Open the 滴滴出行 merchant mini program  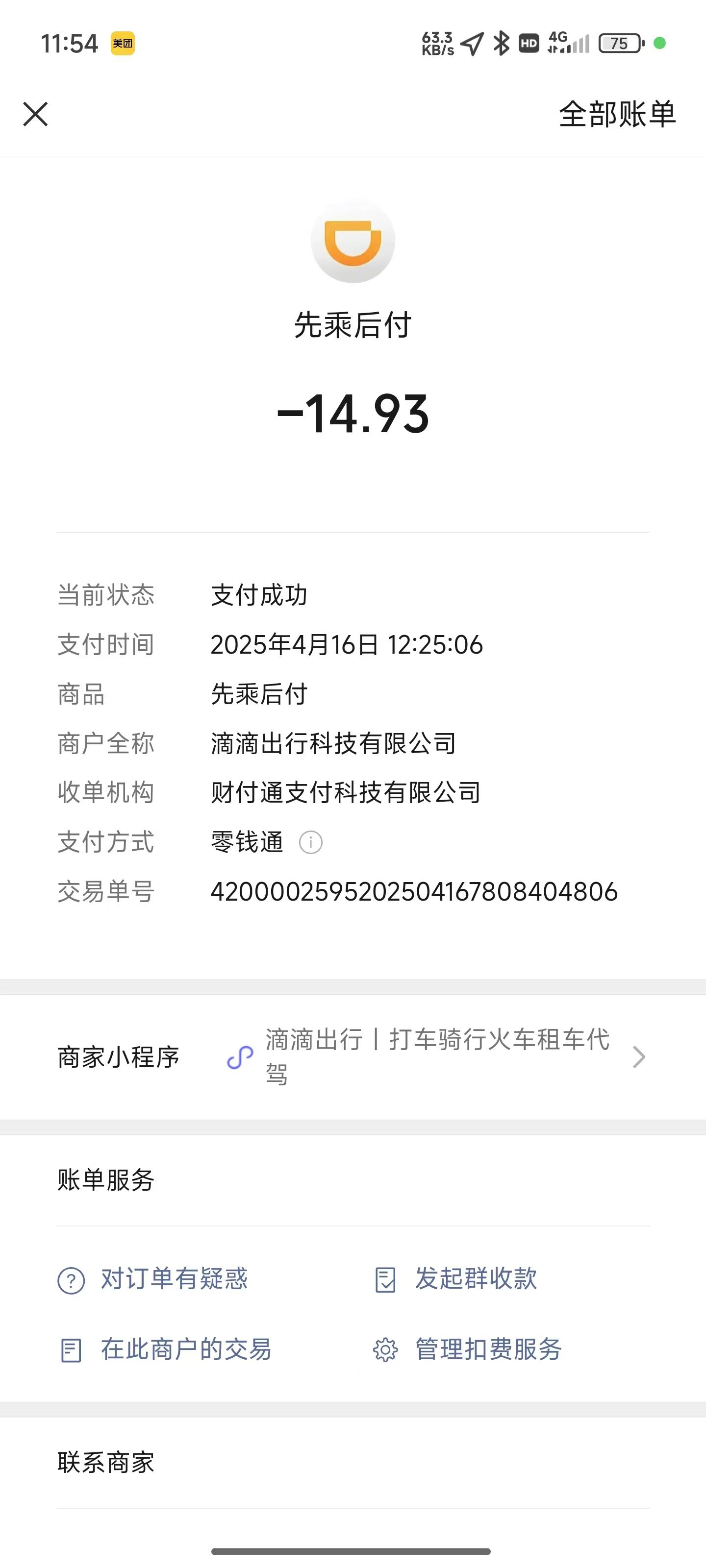pos(436,1057)
